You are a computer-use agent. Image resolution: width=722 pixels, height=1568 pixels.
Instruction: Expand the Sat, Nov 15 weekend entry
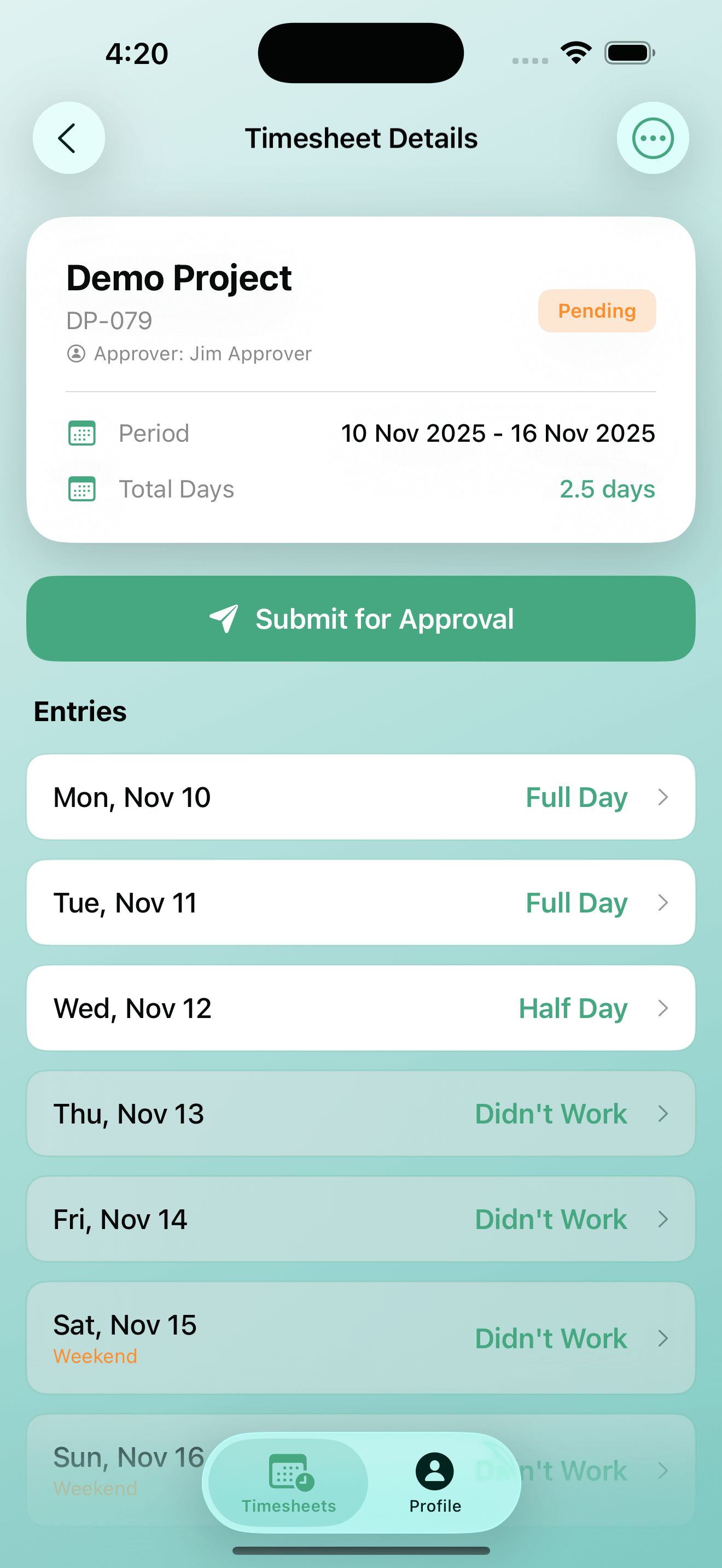pyautogui.click(x=360, y=1337)
